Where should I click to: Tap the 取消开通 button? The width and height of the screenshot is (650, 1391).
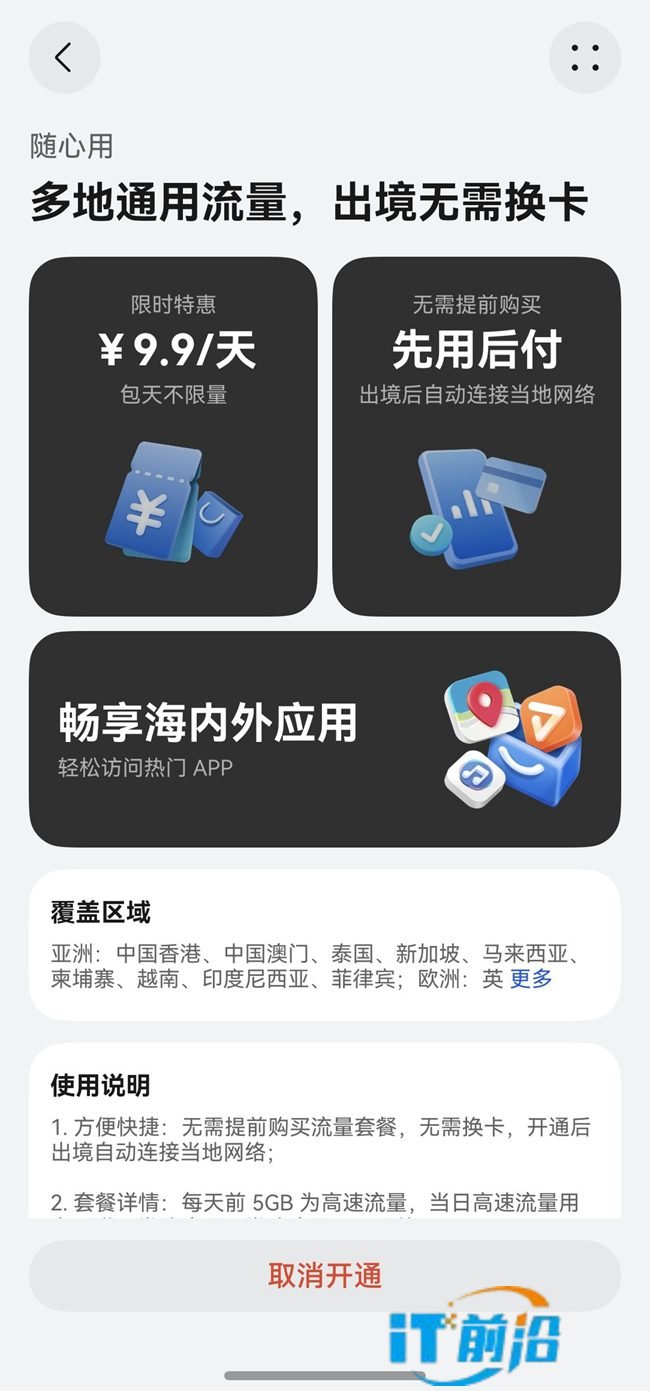tap(325, 1275)
